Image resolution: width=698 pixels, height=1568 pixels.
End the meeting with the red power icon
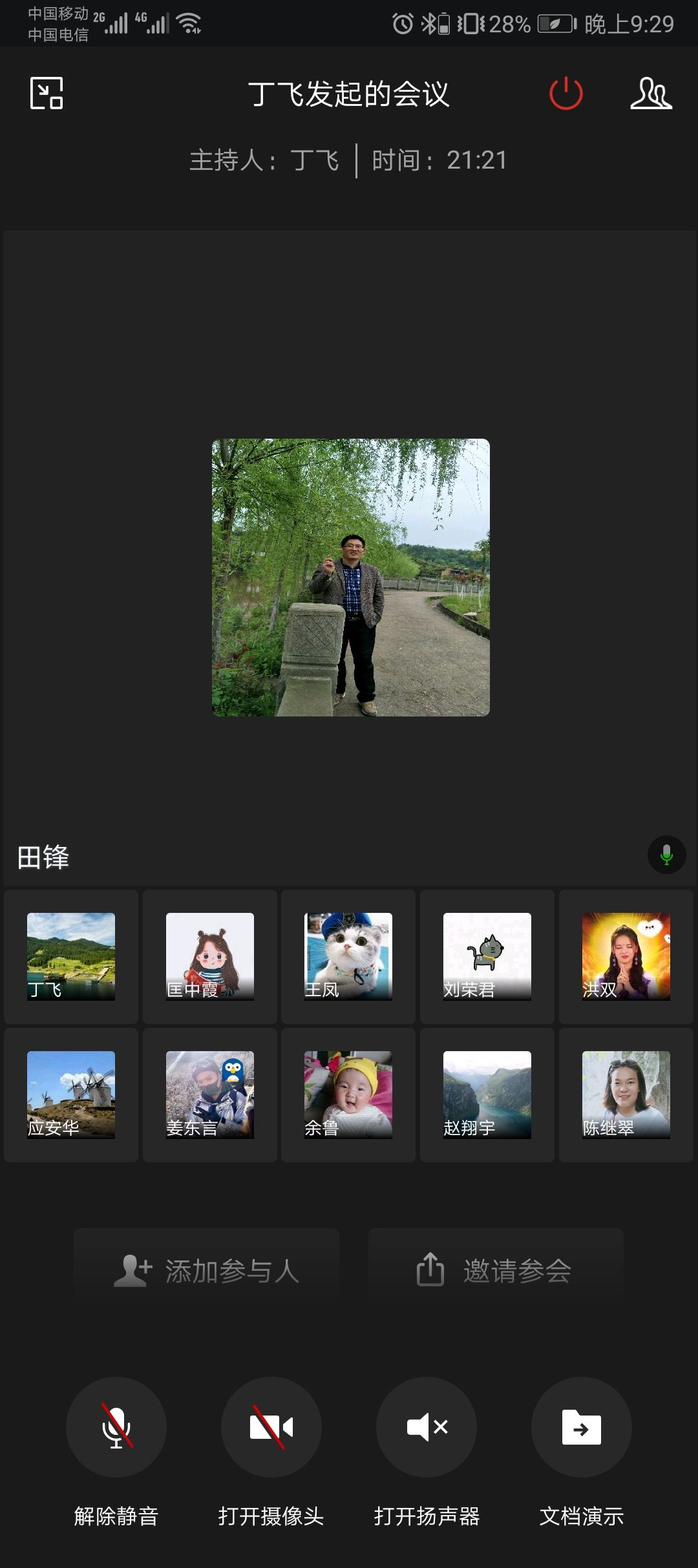(566, 93)
